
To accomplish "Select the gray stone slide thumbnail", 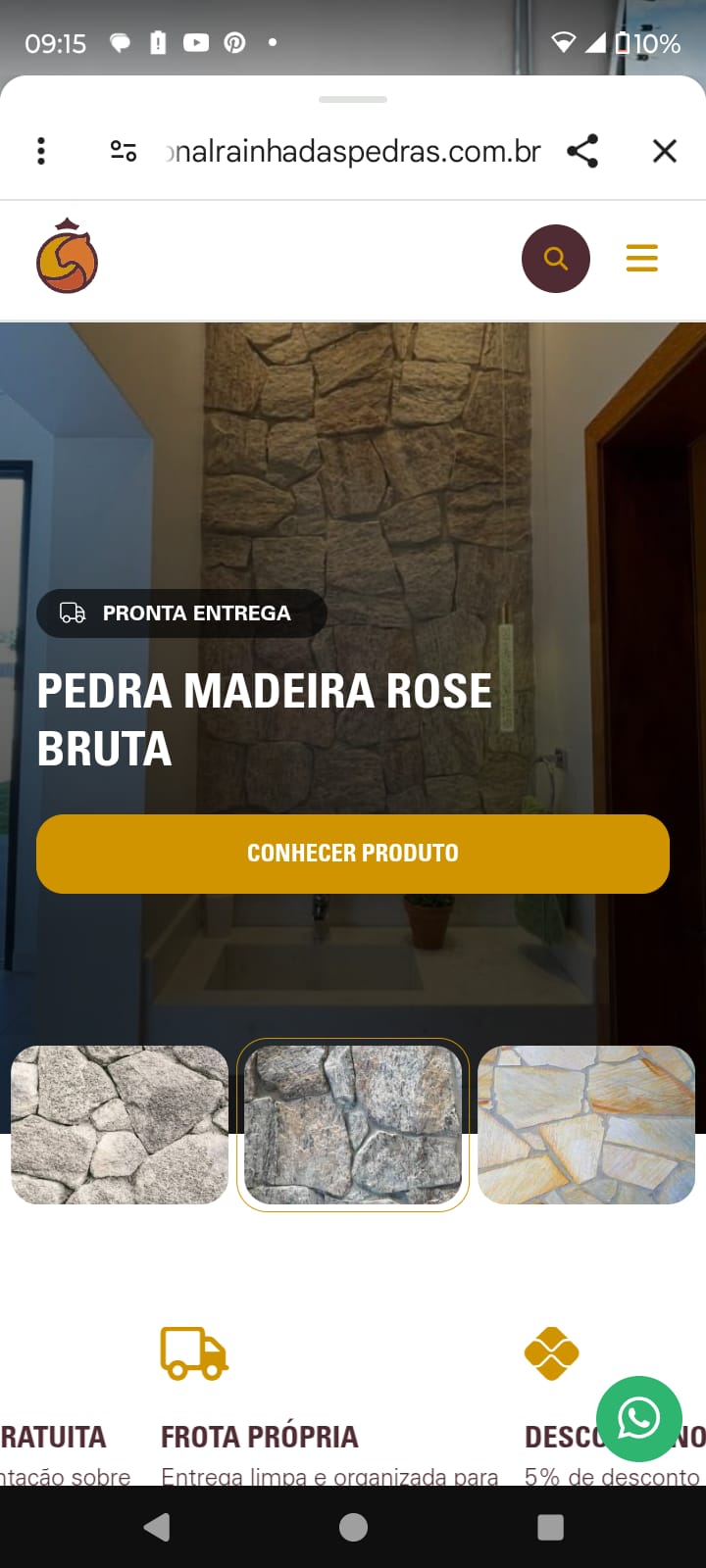I will pyautogui.click(x=120, y=1125).
